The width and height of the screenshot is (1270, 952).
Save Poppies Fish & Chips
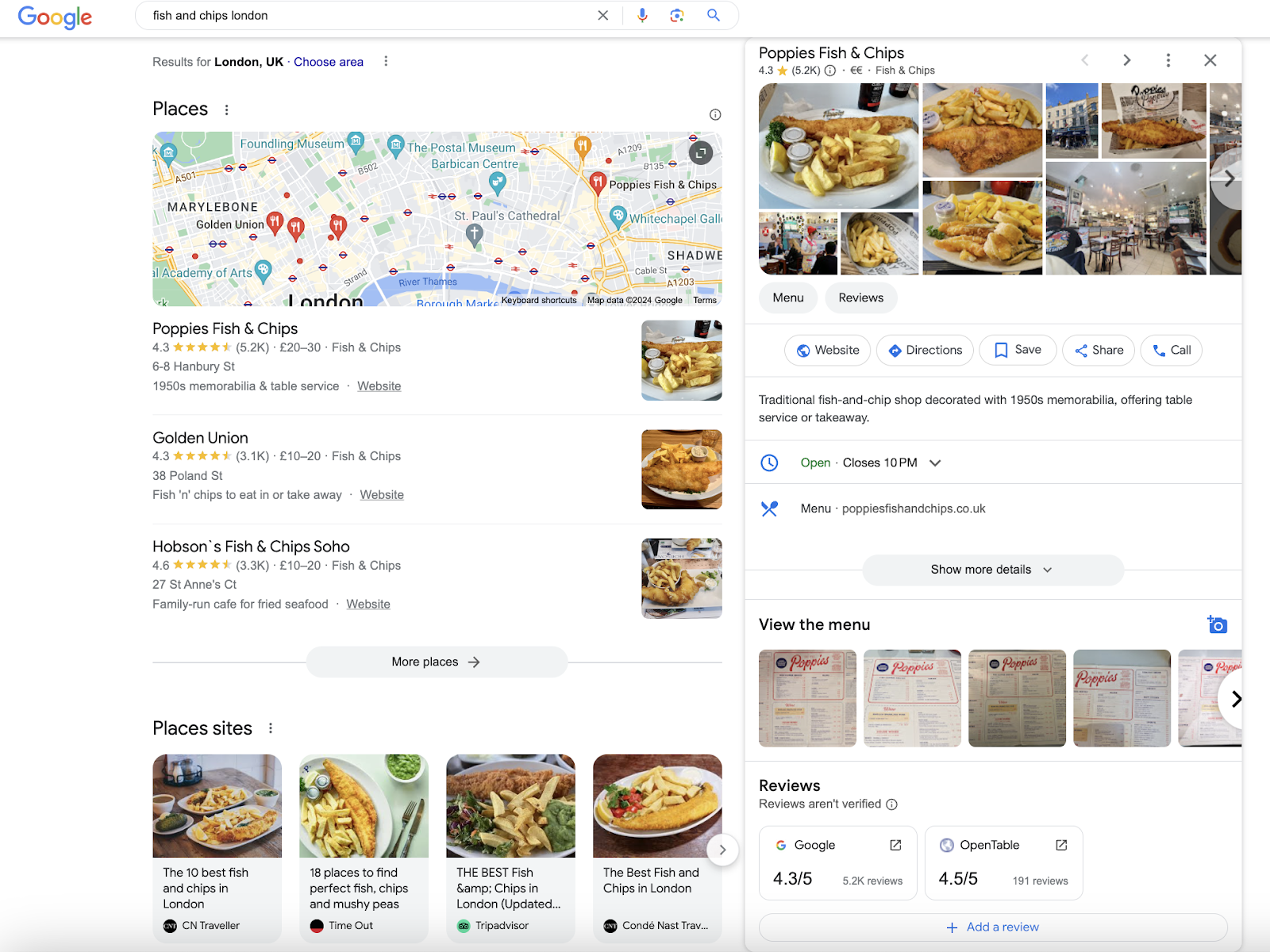tap(1018, 350)
